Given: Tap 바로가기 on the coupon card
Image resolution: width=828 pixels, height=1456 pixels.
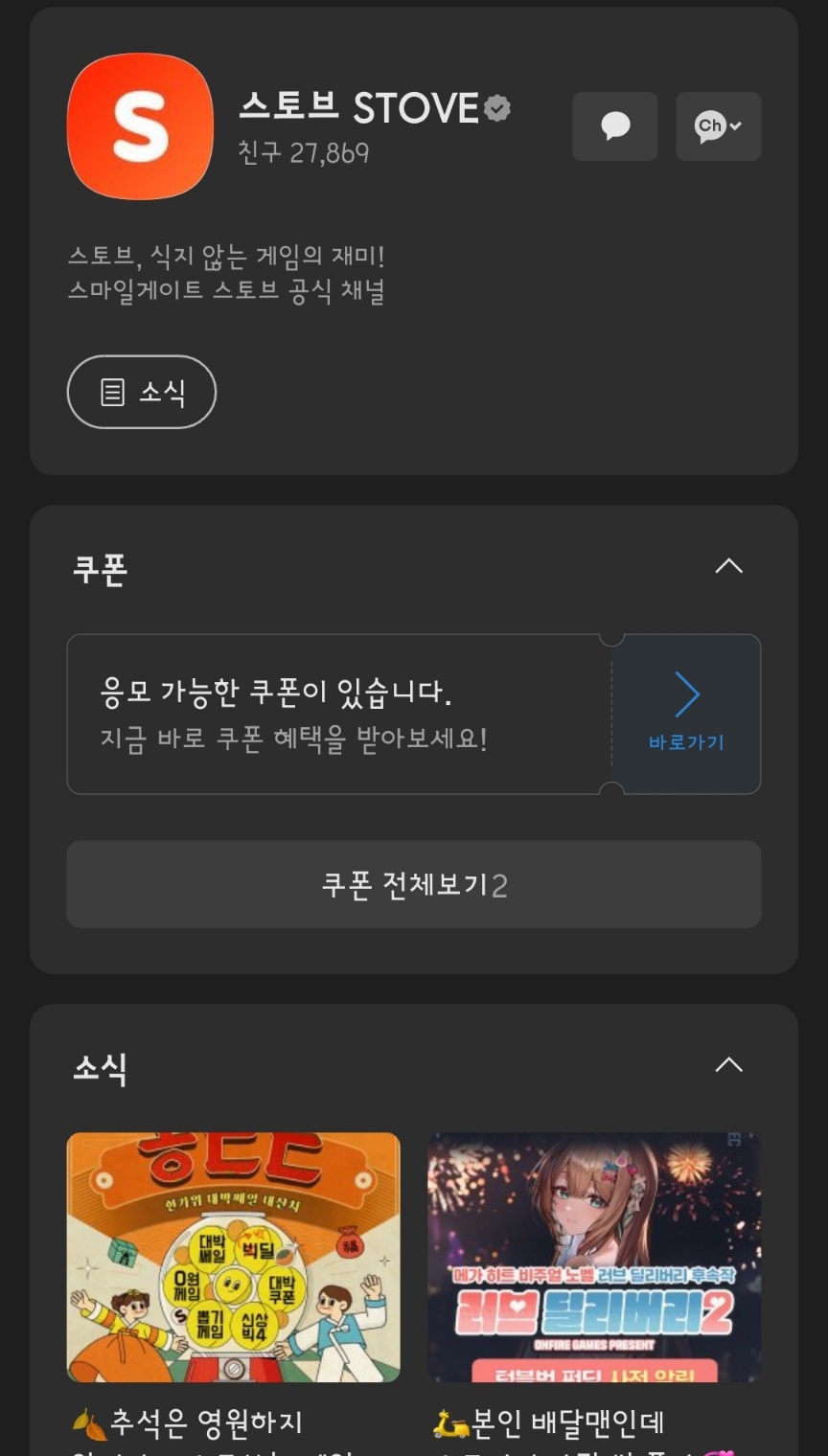Looking at the screenshot, I should coord(686,714).
